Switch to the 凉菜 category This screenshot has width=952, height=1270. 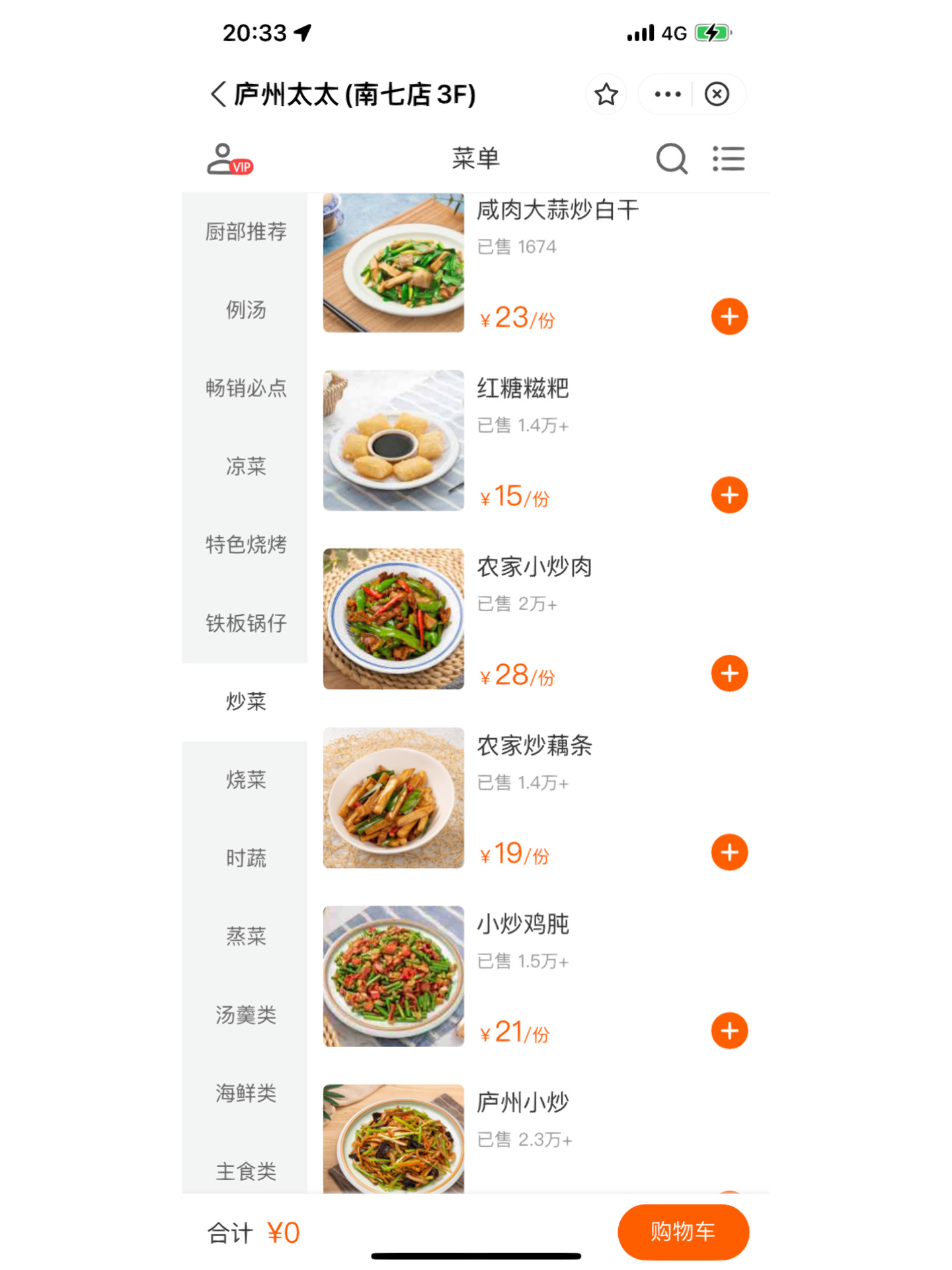click(x=246, y=467)
